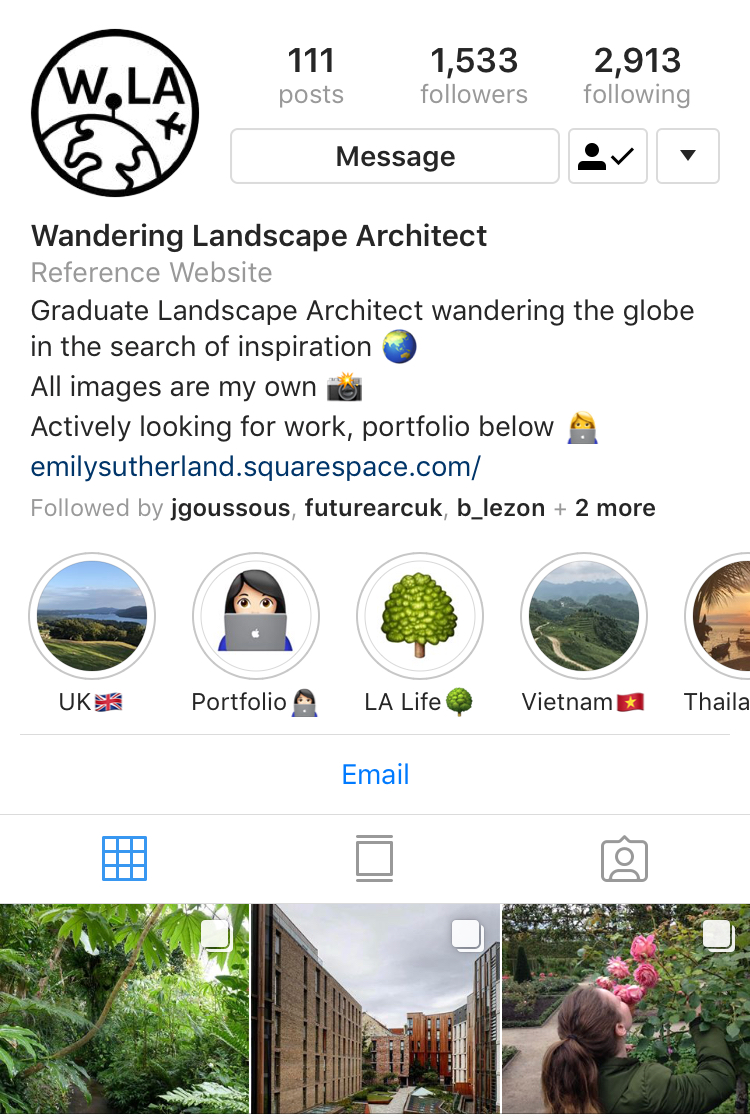Image resolution: width=750 pixels, height=1120 pixels.
Task: Open the emilysutherland.squarespace.com link
Action: (x=256, y=467)
